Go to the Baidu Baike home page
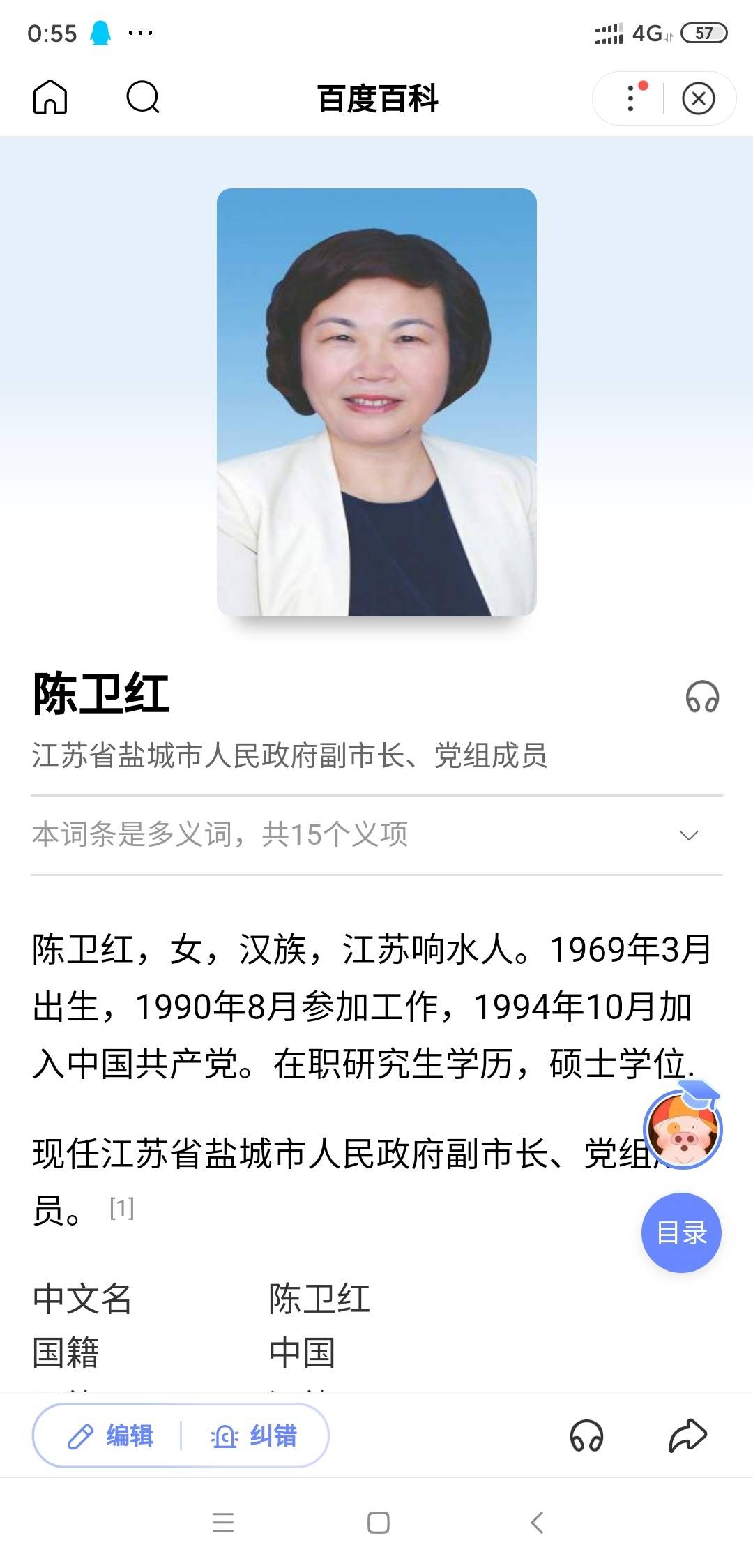 [50, 97]
